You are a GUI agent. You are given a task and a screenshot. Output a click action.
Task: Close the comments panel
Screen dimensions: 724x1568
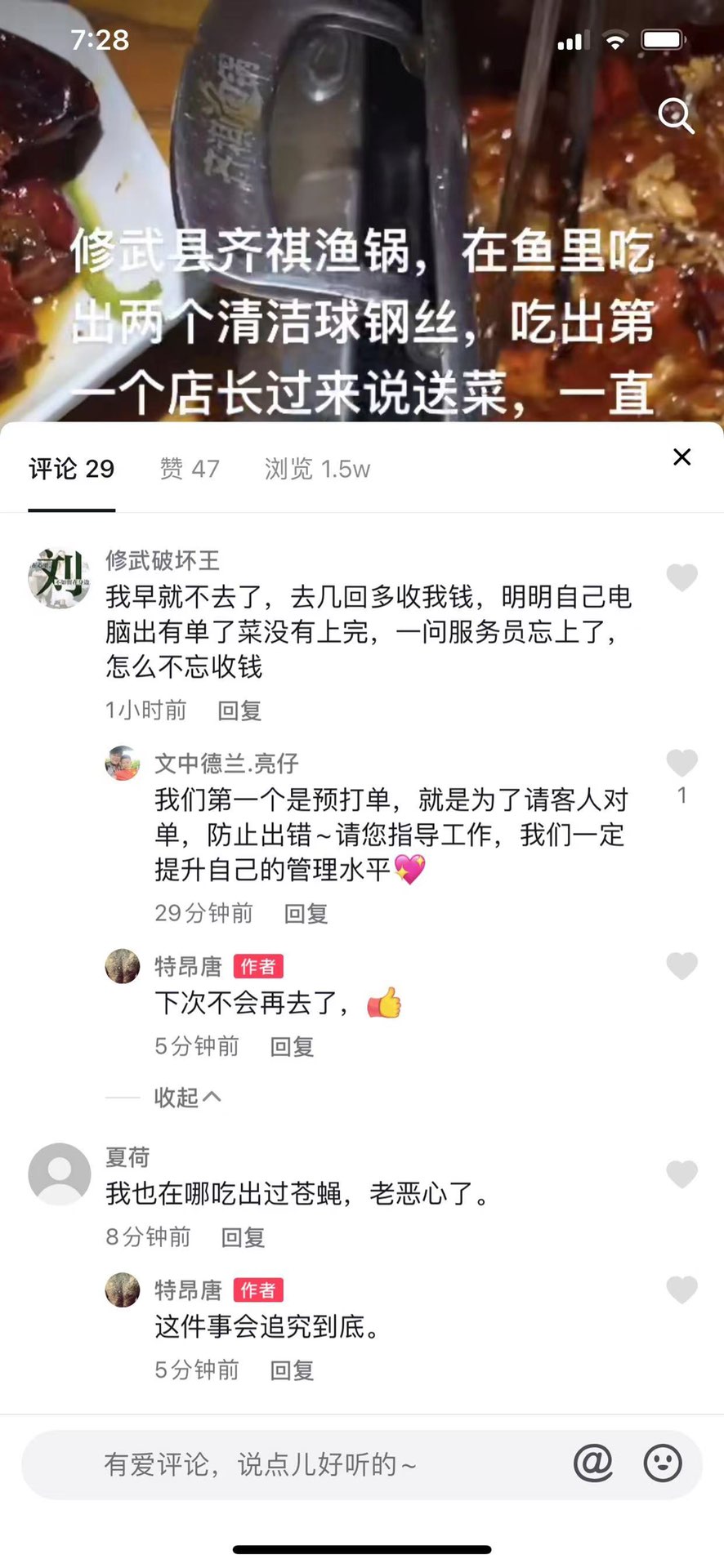tap(682, 457)
